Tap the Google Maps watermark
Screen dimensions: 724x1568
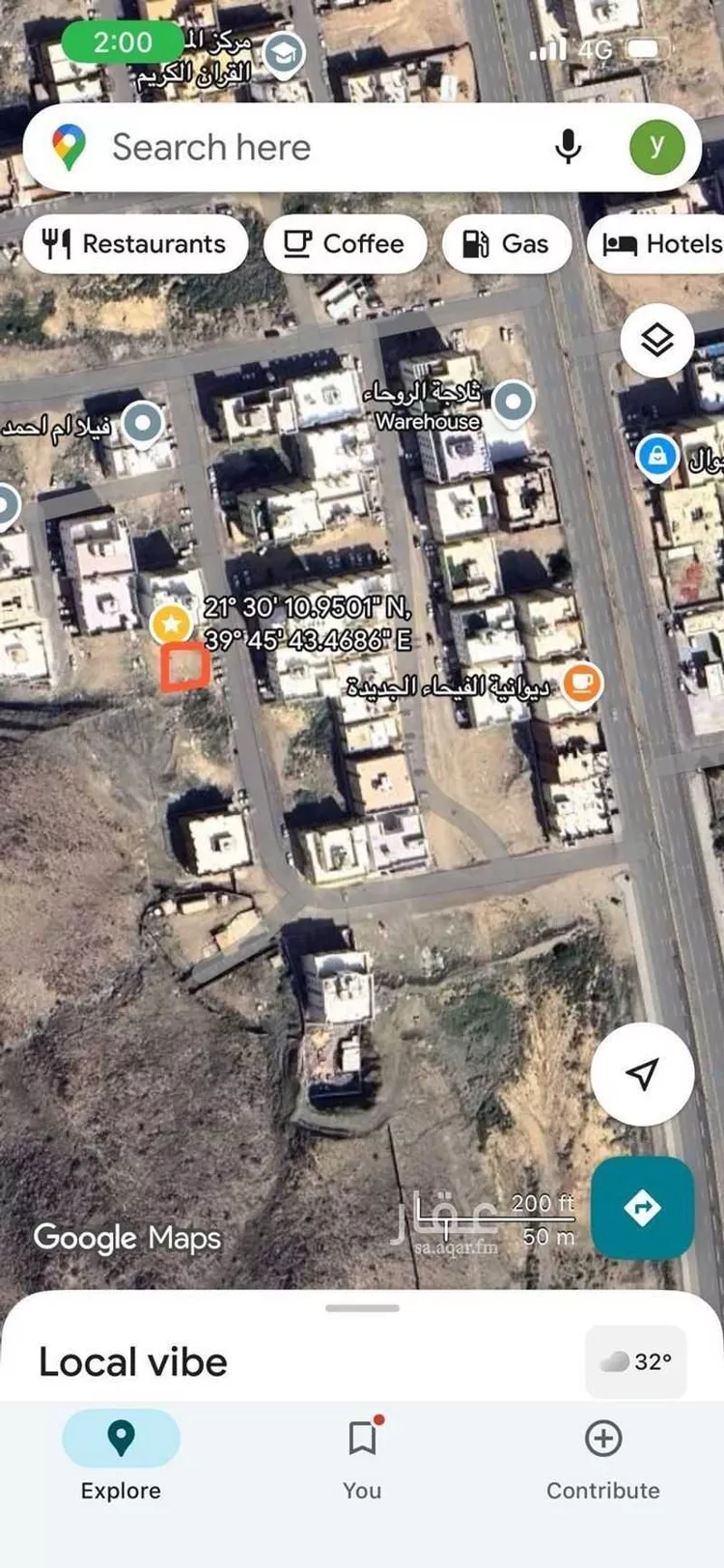click(125, 1239)
